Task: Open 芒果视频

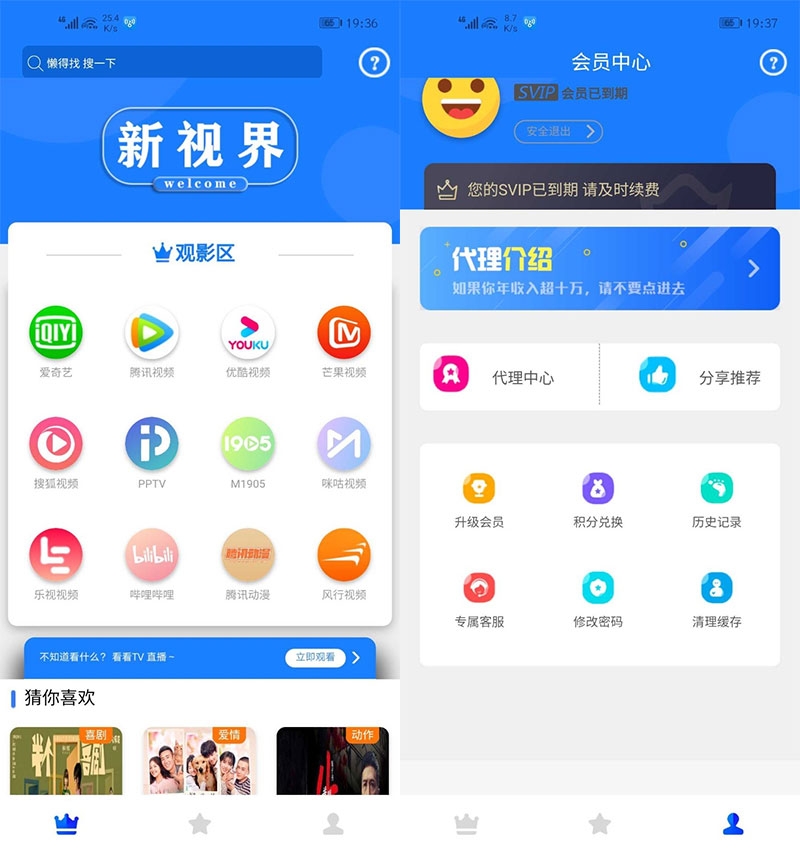Action: point(344,333)
